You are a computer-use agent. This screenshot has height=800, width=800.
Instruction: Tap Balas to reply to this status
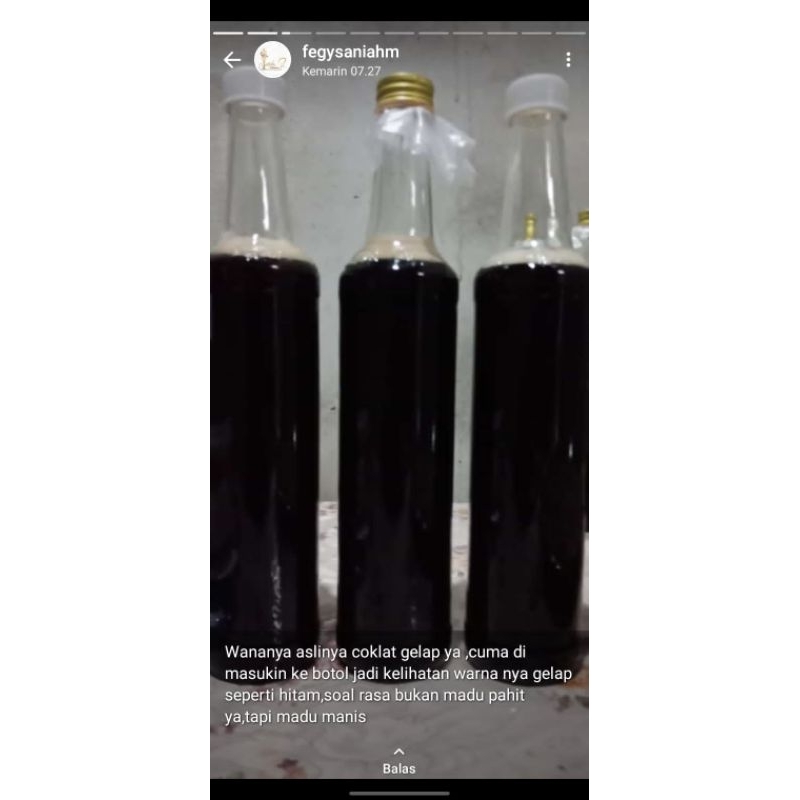pyautogui.click(x=399, y=761)
